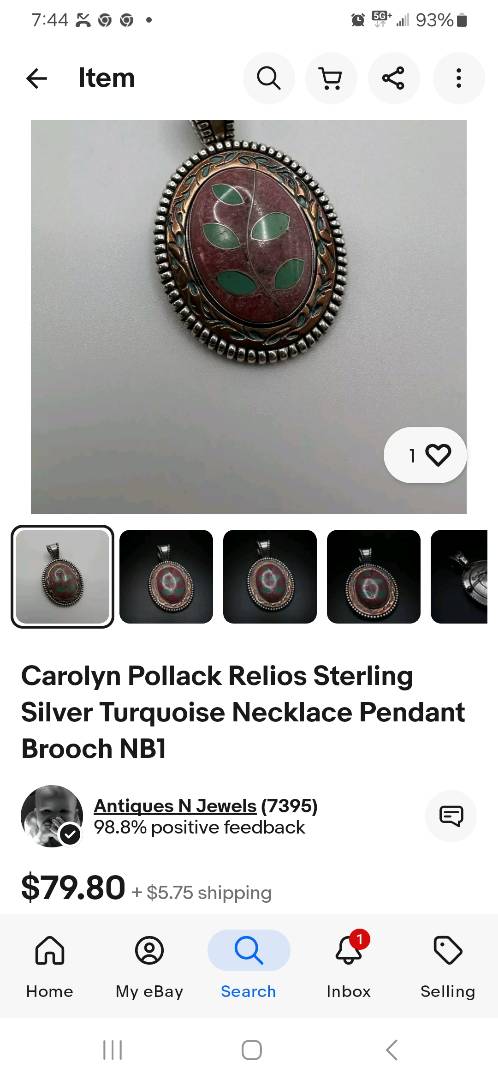Go back using the top arrow
Viewport: 498px width, 1080px height.
tap(37, 79)
